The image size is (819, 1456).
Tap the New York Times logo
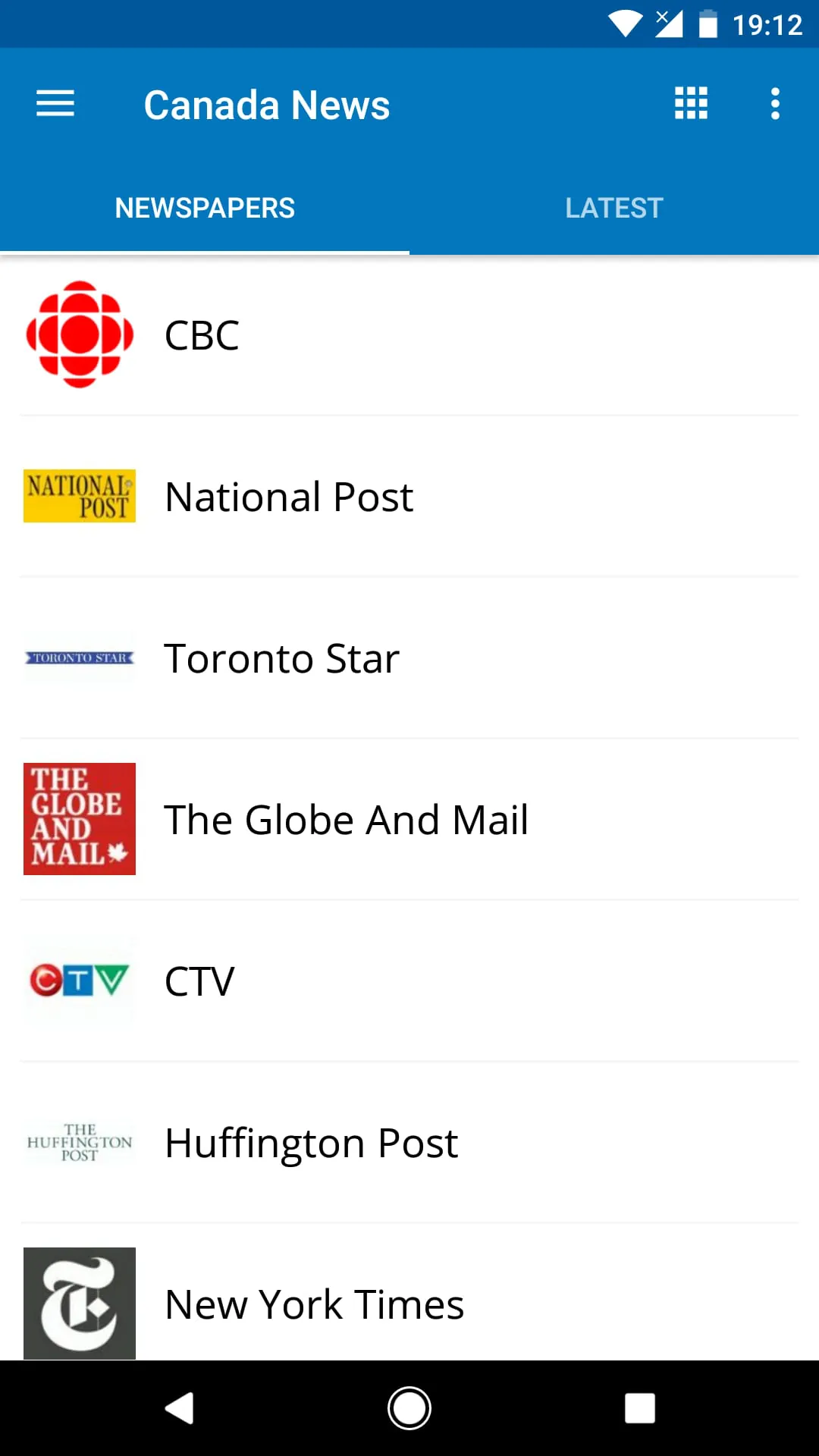pos(79,1303)
